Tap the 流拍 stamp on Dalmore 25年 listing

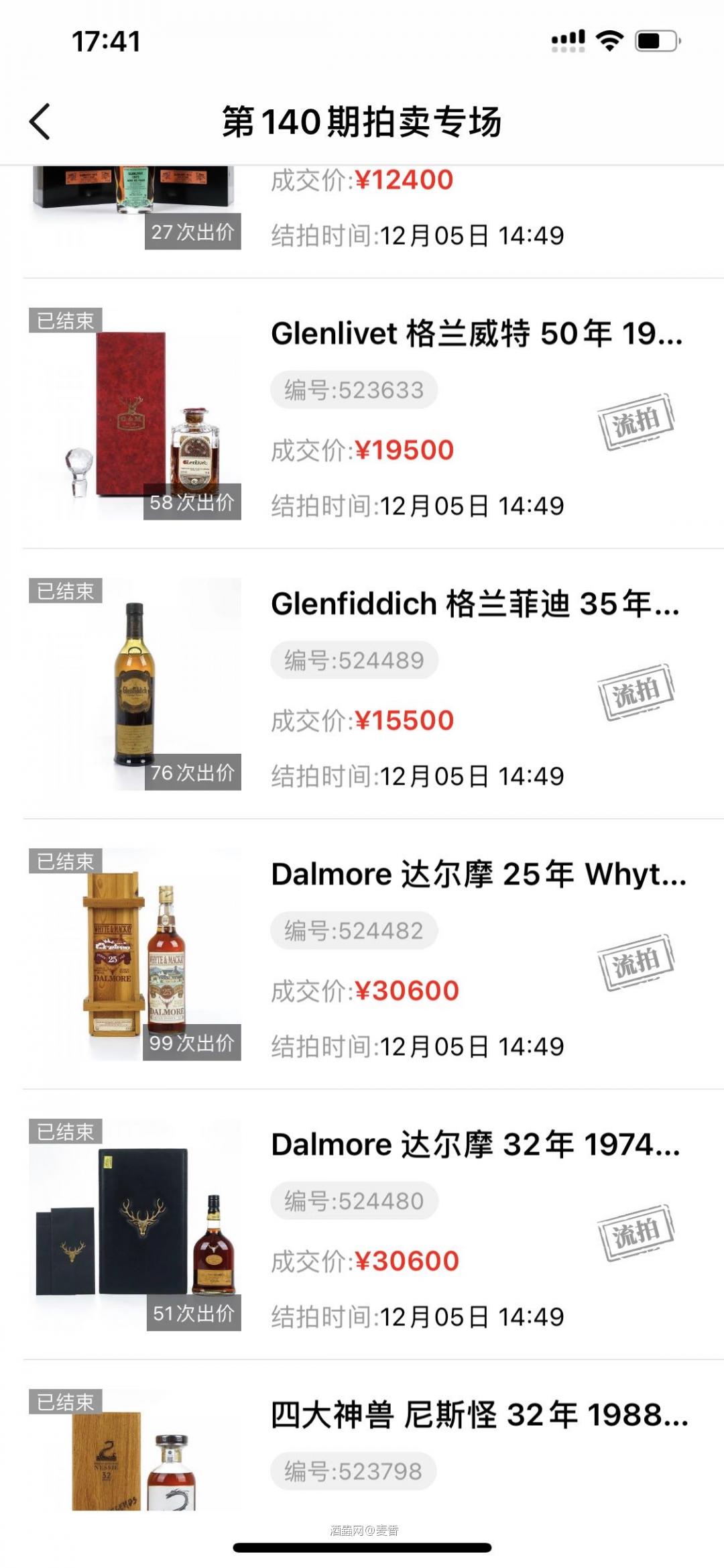click(x=637, y=962)
